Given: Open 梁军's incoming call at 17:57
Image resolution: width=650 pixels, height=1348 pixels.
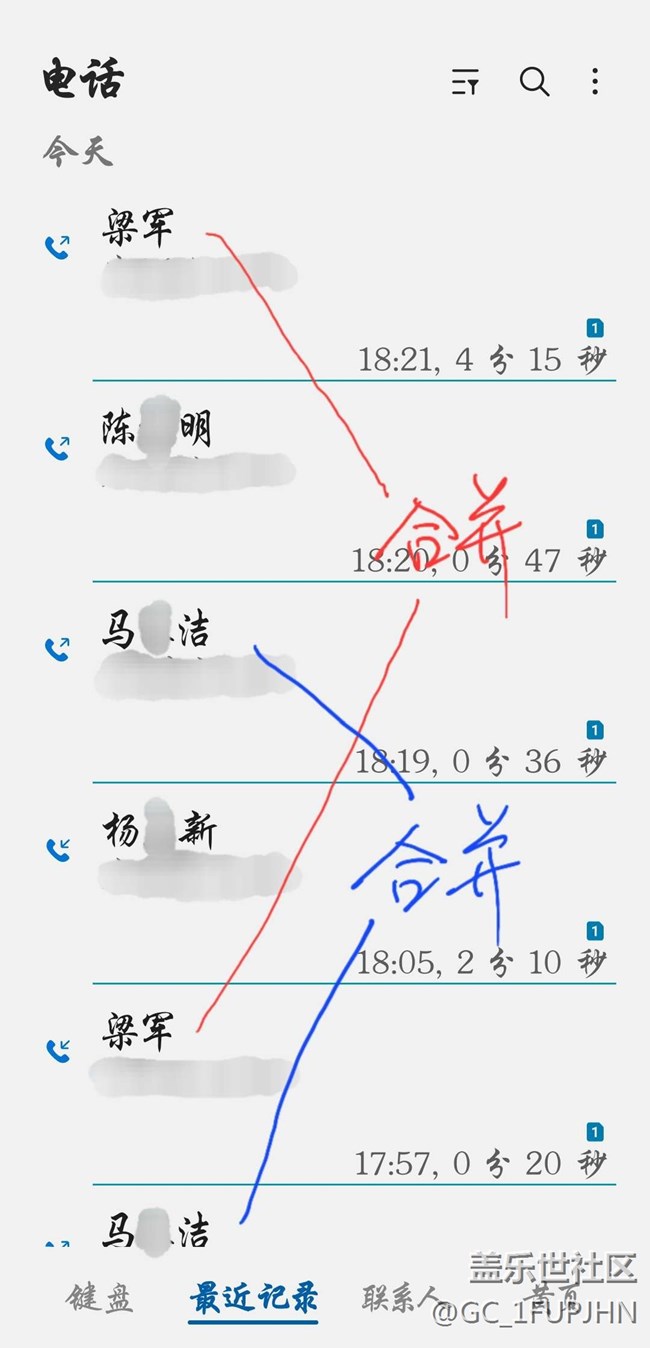Looking at the screenshot, I should (x=350, y=1090).
